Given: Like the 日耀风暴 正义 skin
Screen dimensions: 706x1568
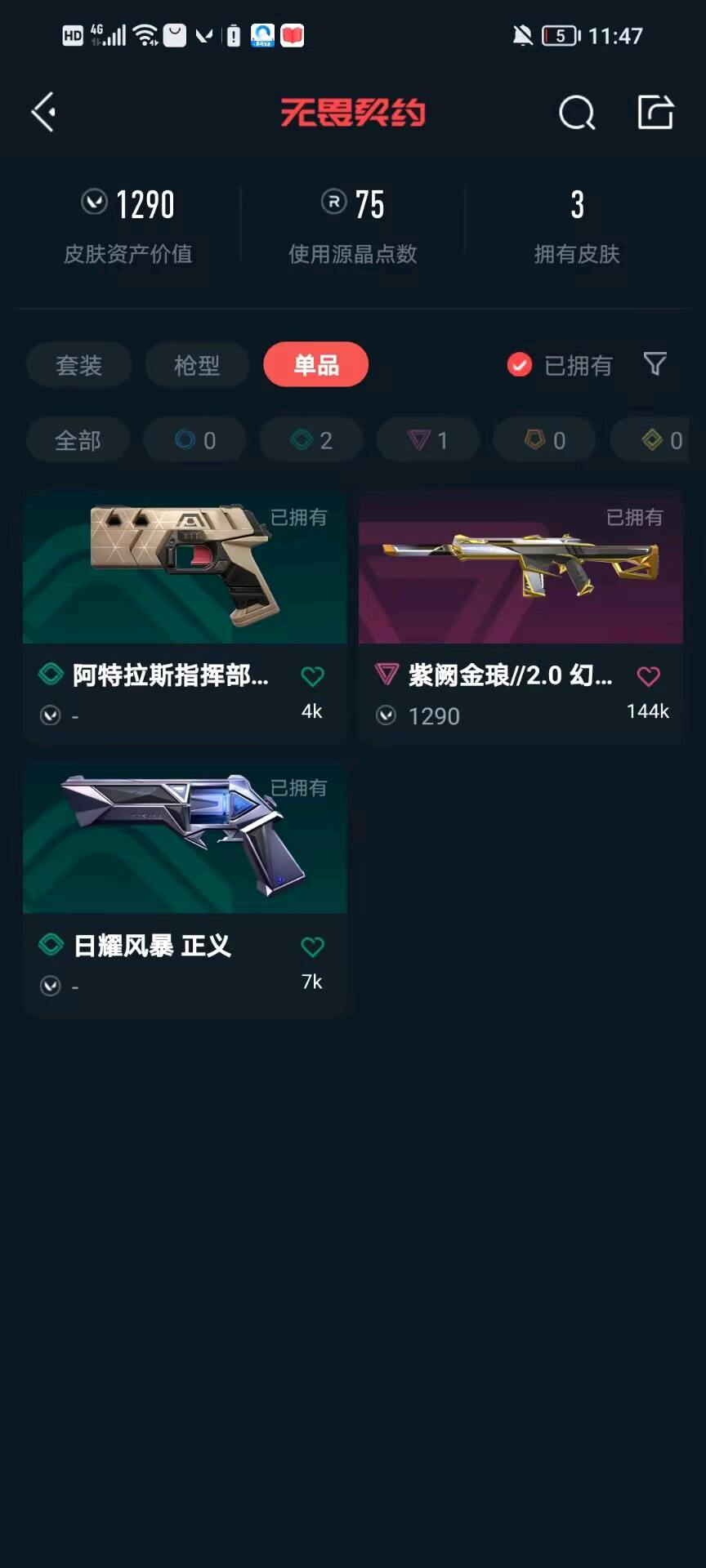Looking at the screenshot, I should [x=312, y=947].
